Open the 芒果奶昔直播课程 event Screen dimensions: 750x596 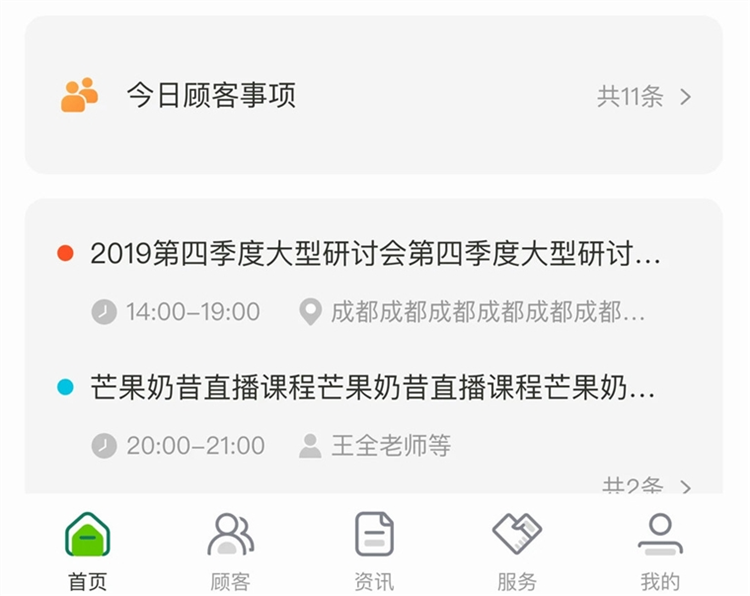(372, 388)
